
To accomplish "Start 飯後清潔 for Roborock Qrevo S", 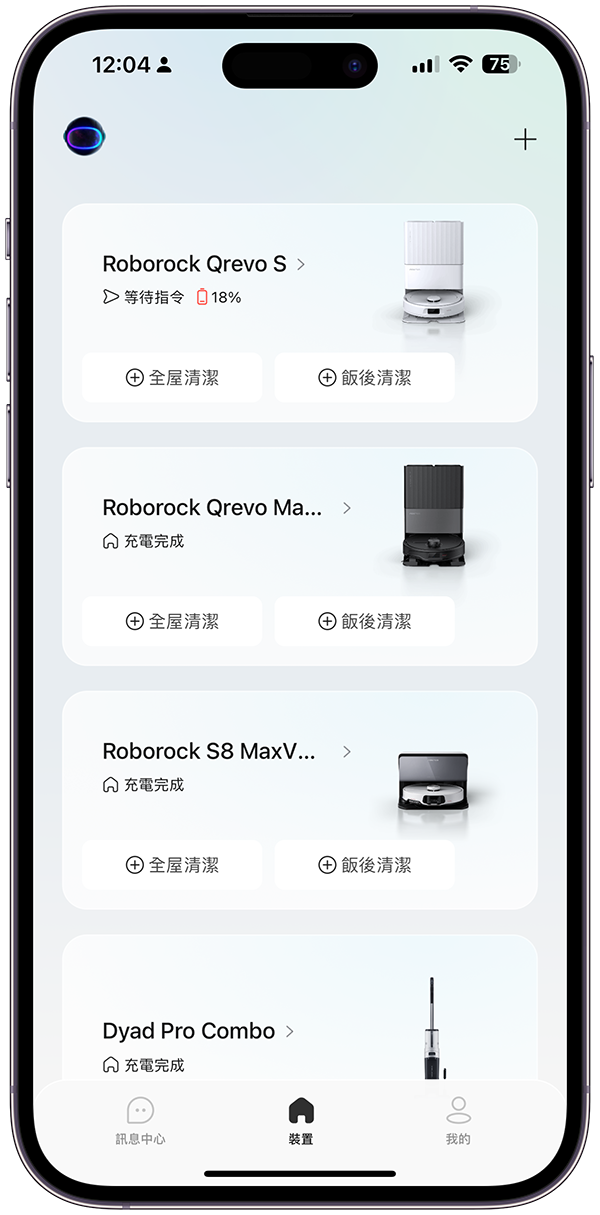I will pyautogui.click(x=364, y=378).
